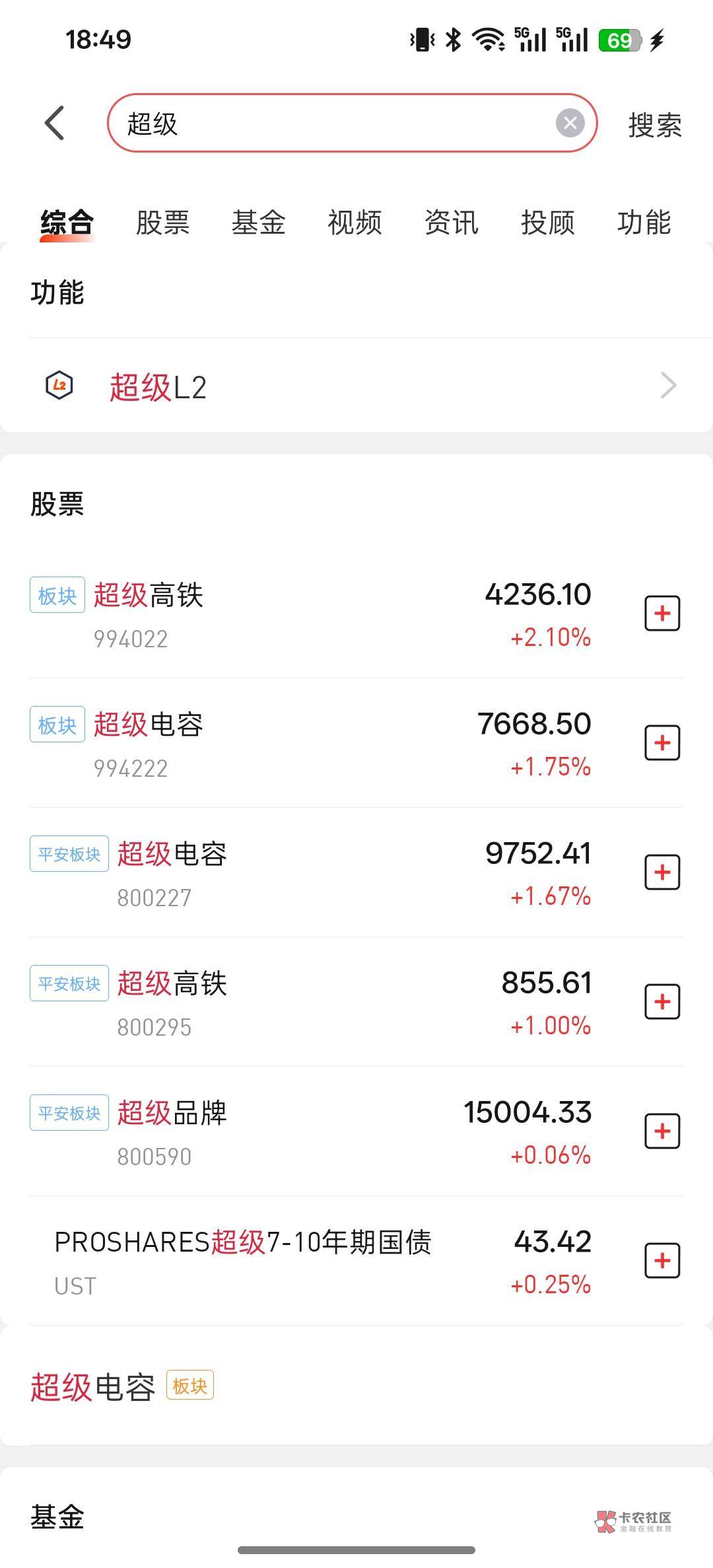The width and height of the screenshot is (713, 1568).
Task: Add 超级高铁 994022 to watchlist
Action: pyautogui.click(x=662, y=614)
